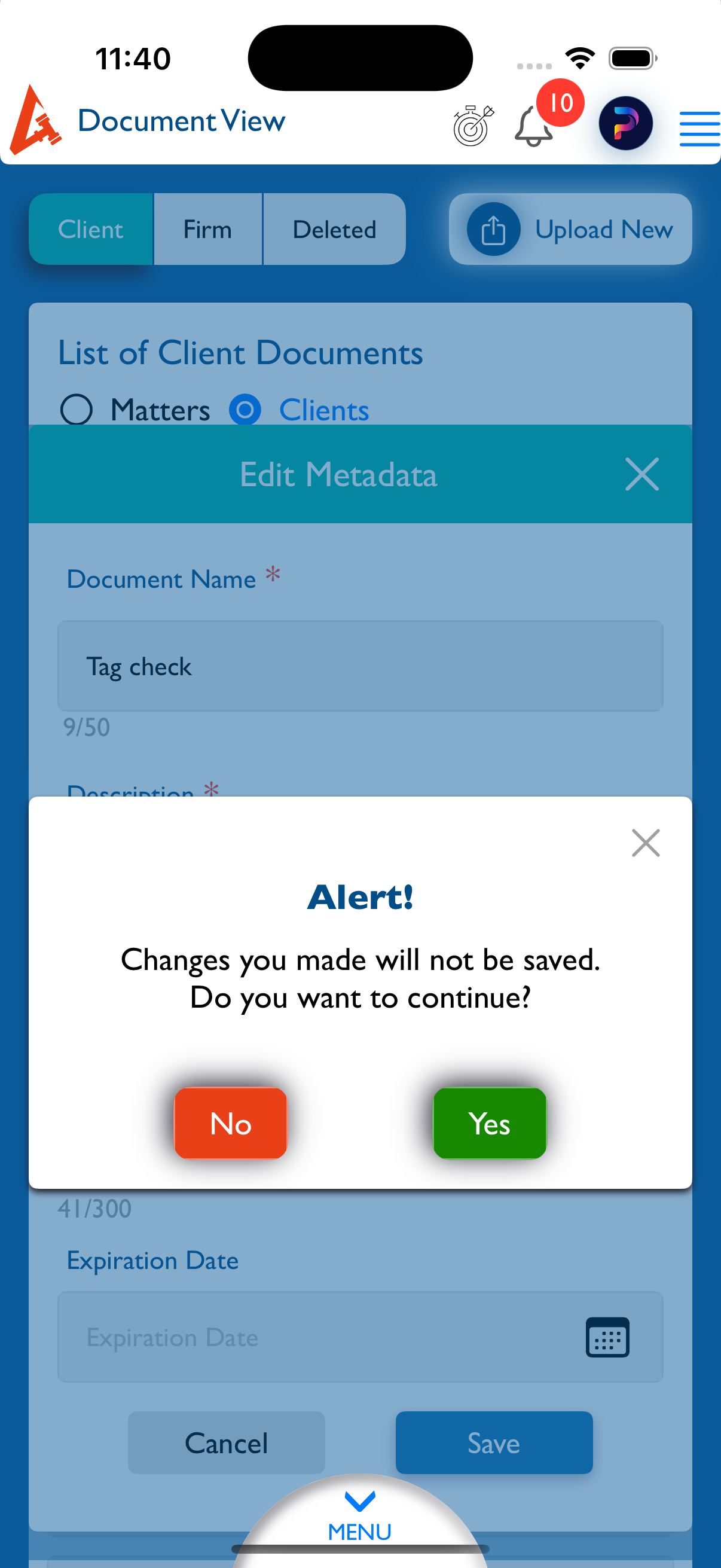This screenshot has width=721, height=1568.
Task: Select the Client tab
Action: (91, 230)
